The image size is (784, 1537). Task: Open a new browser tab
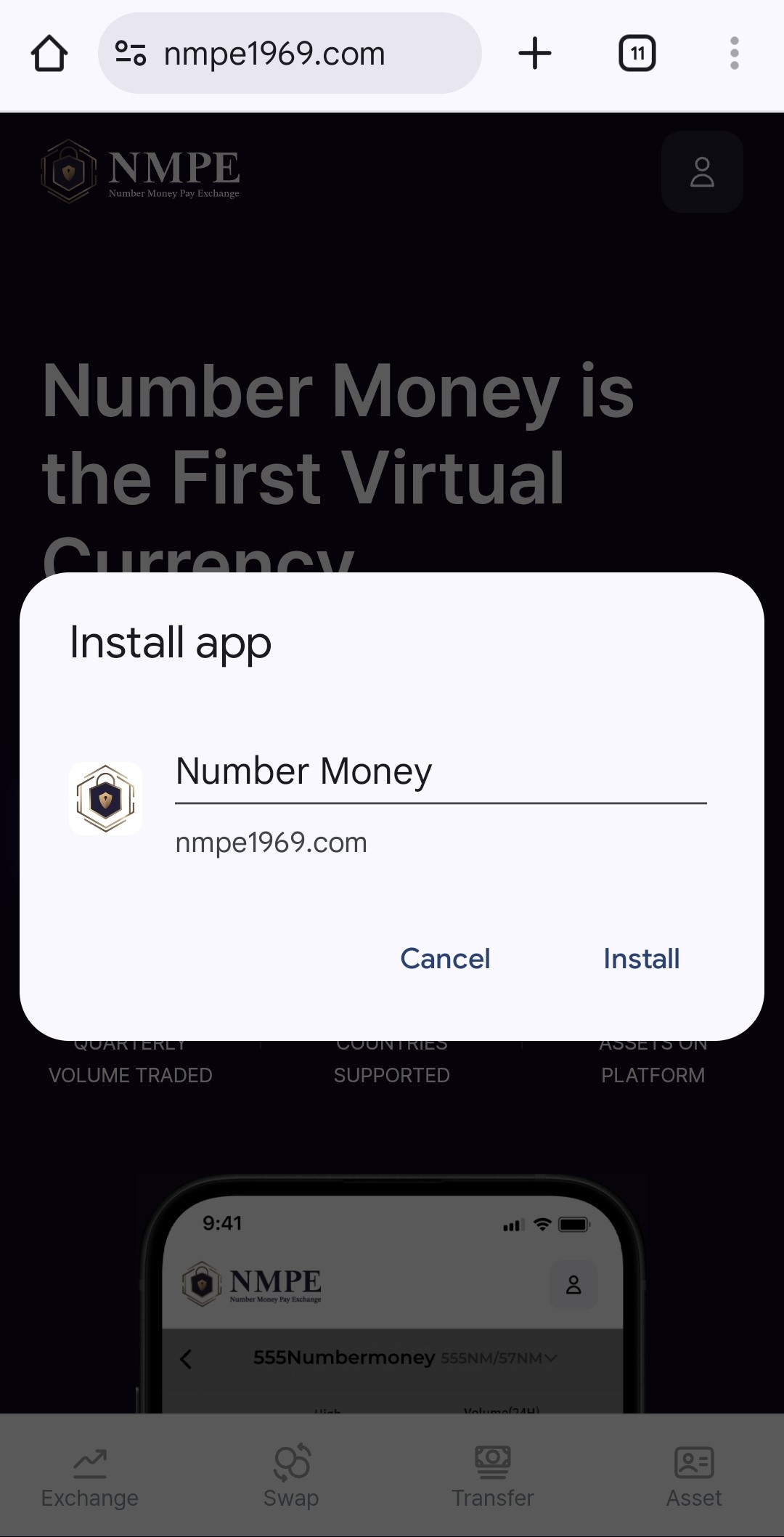[x=535, y=54]
